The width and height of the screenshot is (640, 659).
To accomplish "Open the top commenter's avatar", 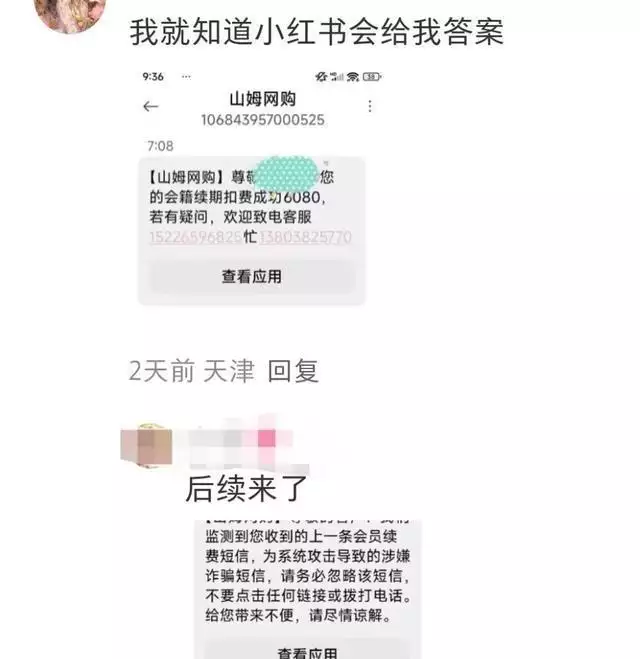I will (68, 14).
